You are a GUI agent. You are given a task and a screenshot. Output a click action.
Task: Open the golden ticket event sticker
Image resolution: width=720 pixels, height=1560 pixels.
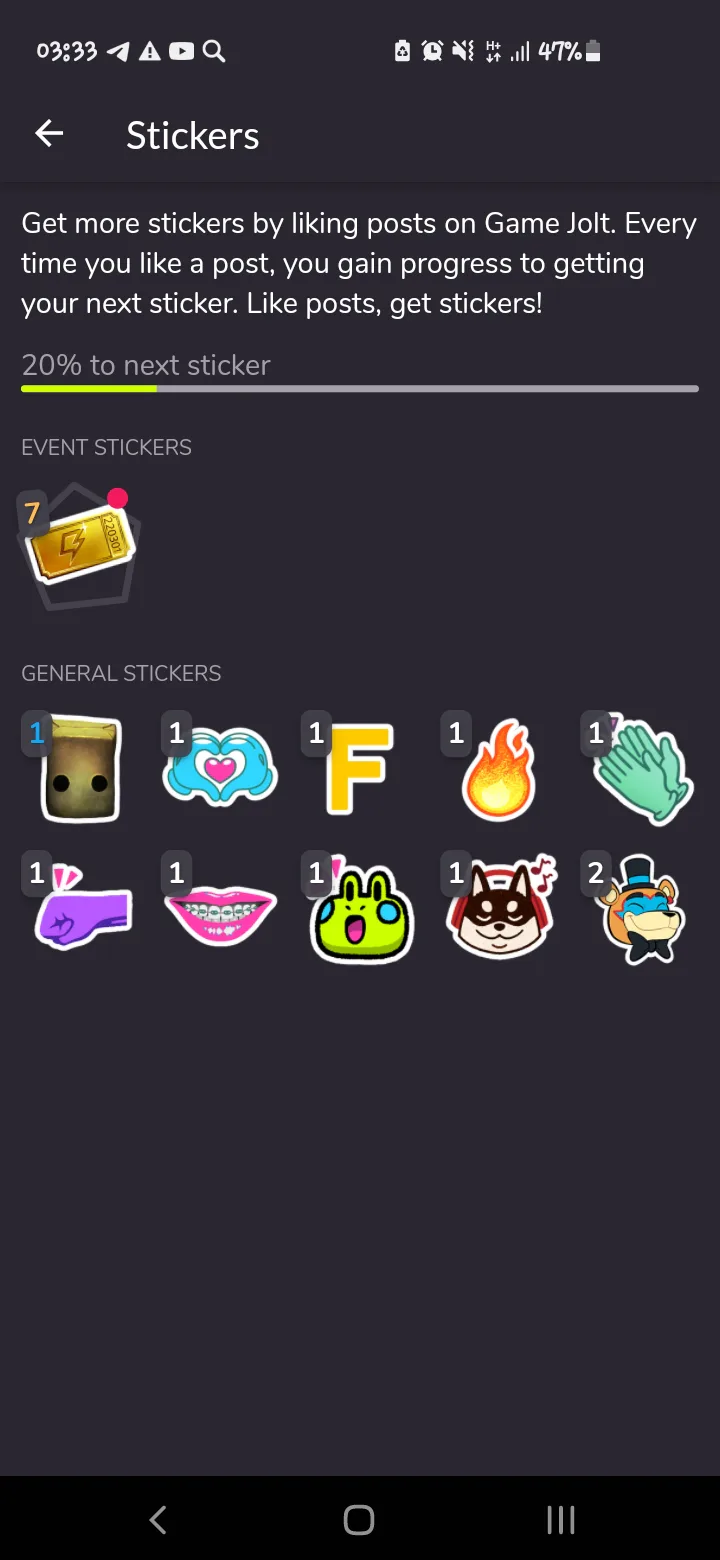(x=80, y=546)
